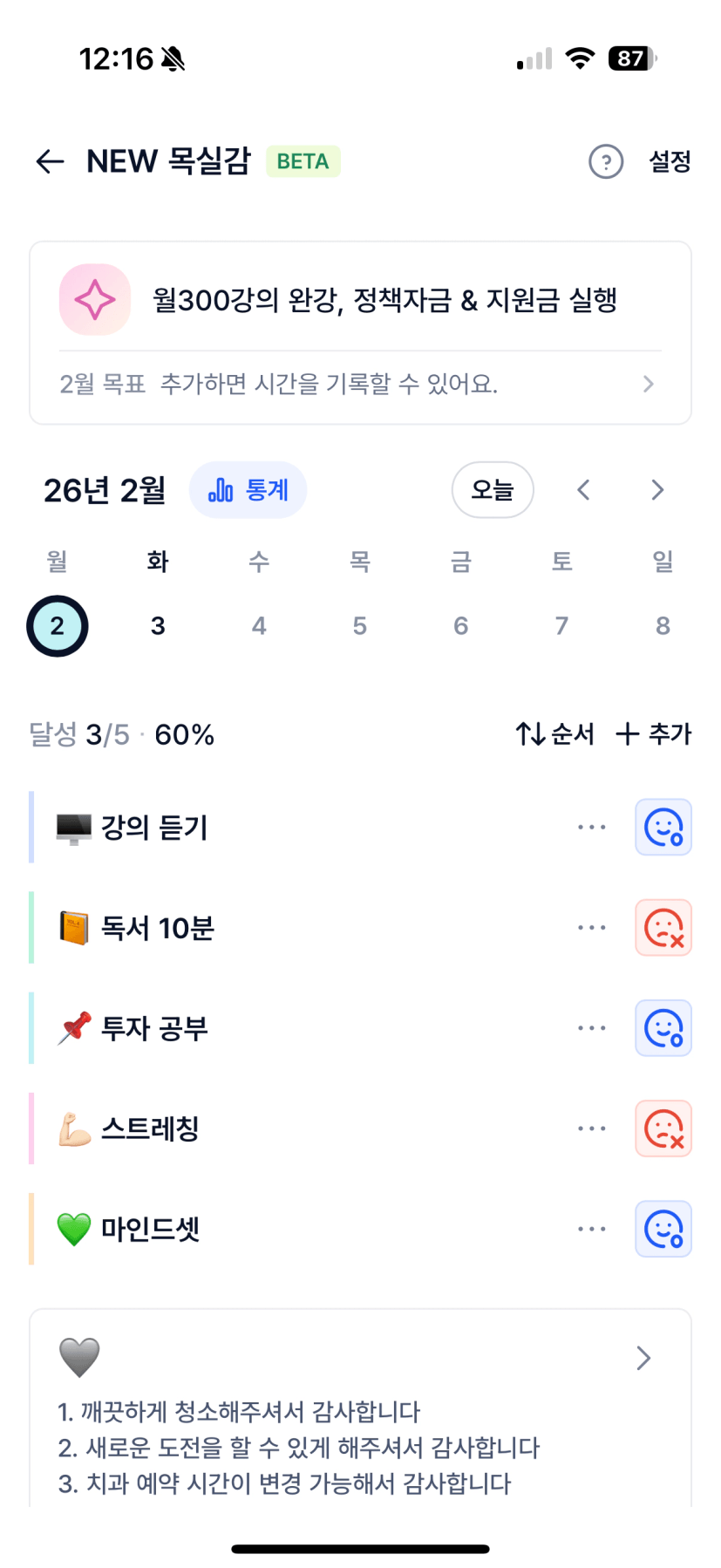721x1568 pixels.
Task: Jump to 오늘 today
Action: pos(493,490)
